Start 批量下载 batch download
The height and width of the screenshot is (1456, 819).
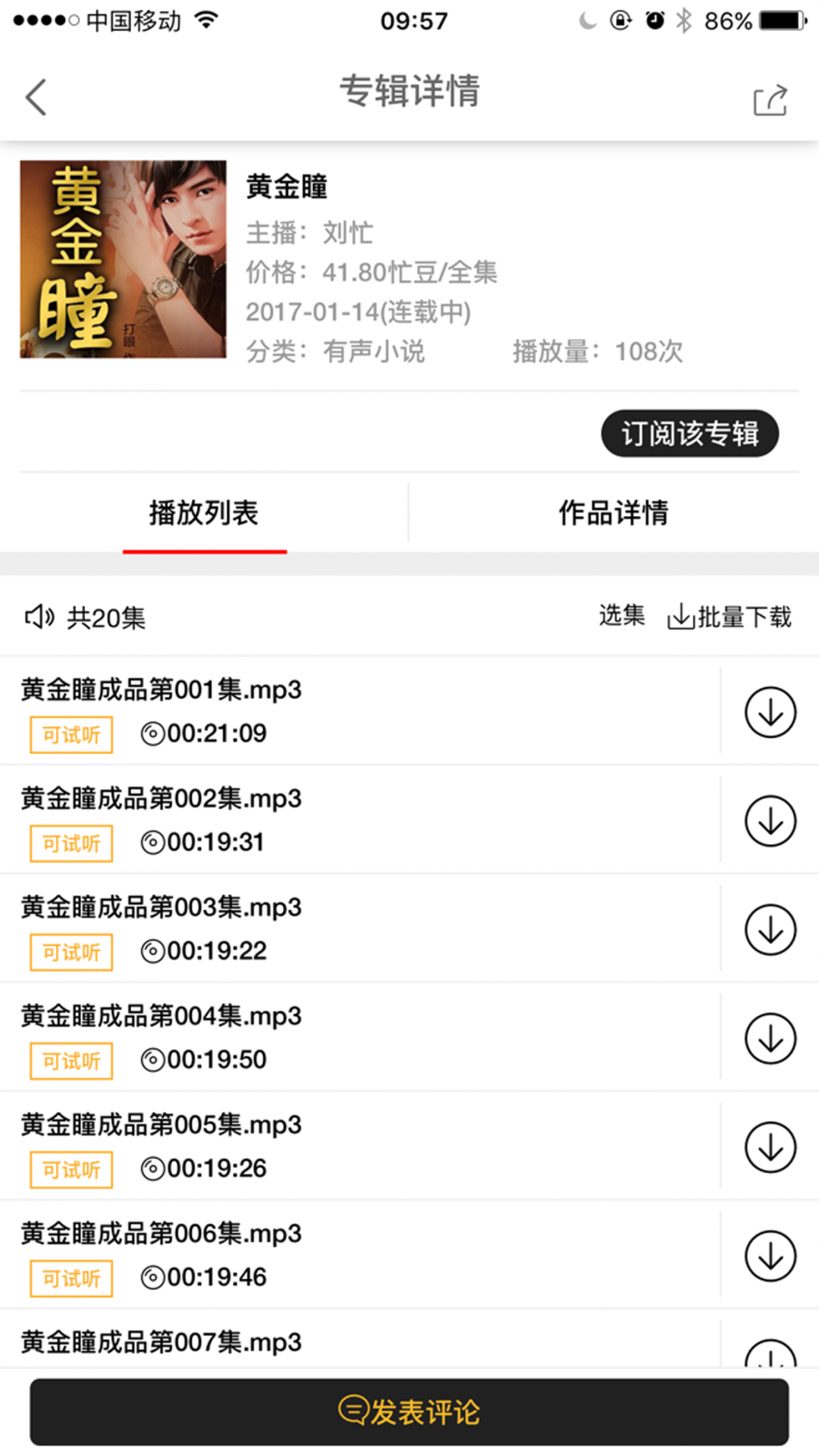click(730, 617)
